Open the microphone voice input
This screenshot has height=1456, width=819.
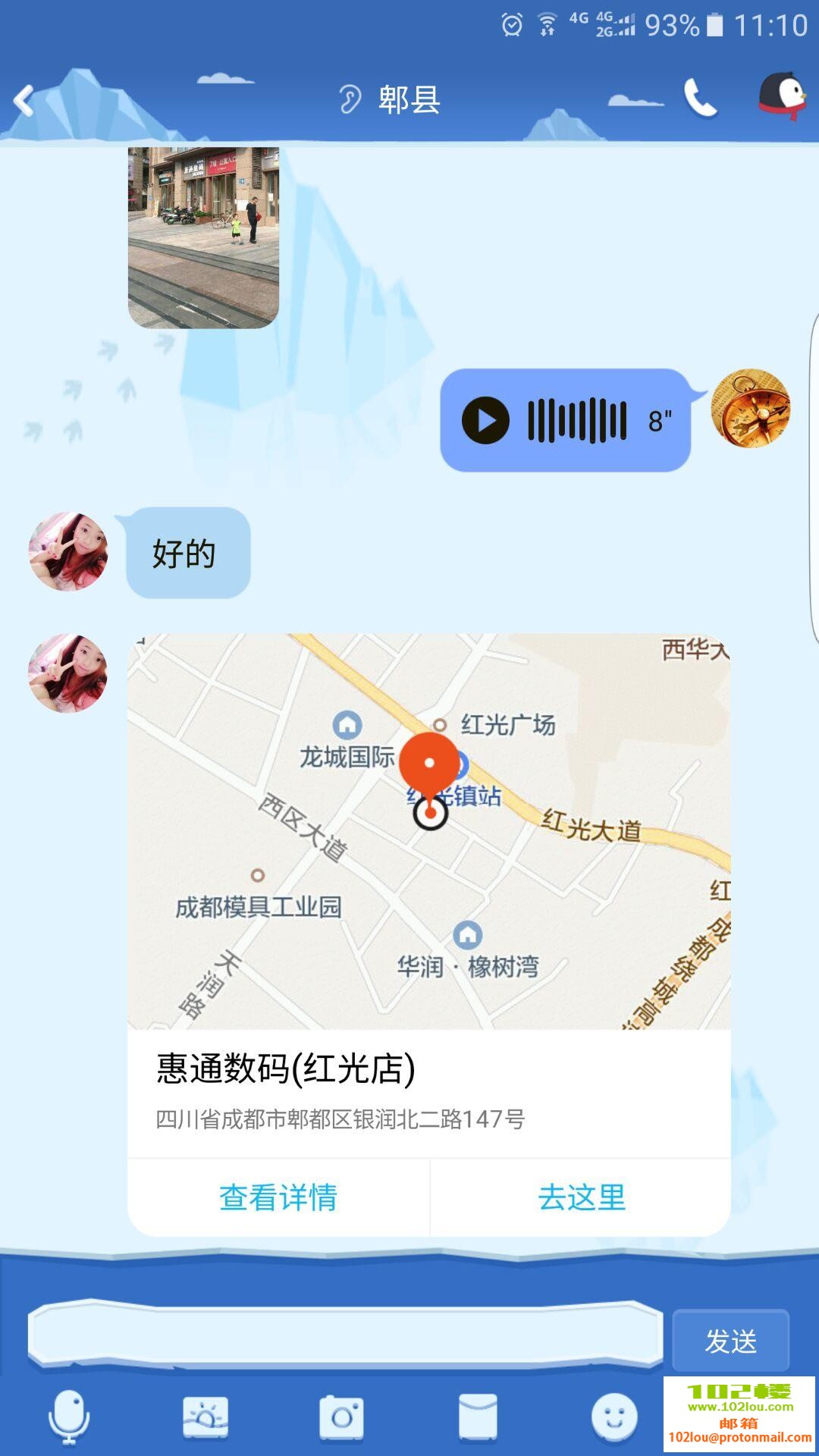[x=69, y=1416]
